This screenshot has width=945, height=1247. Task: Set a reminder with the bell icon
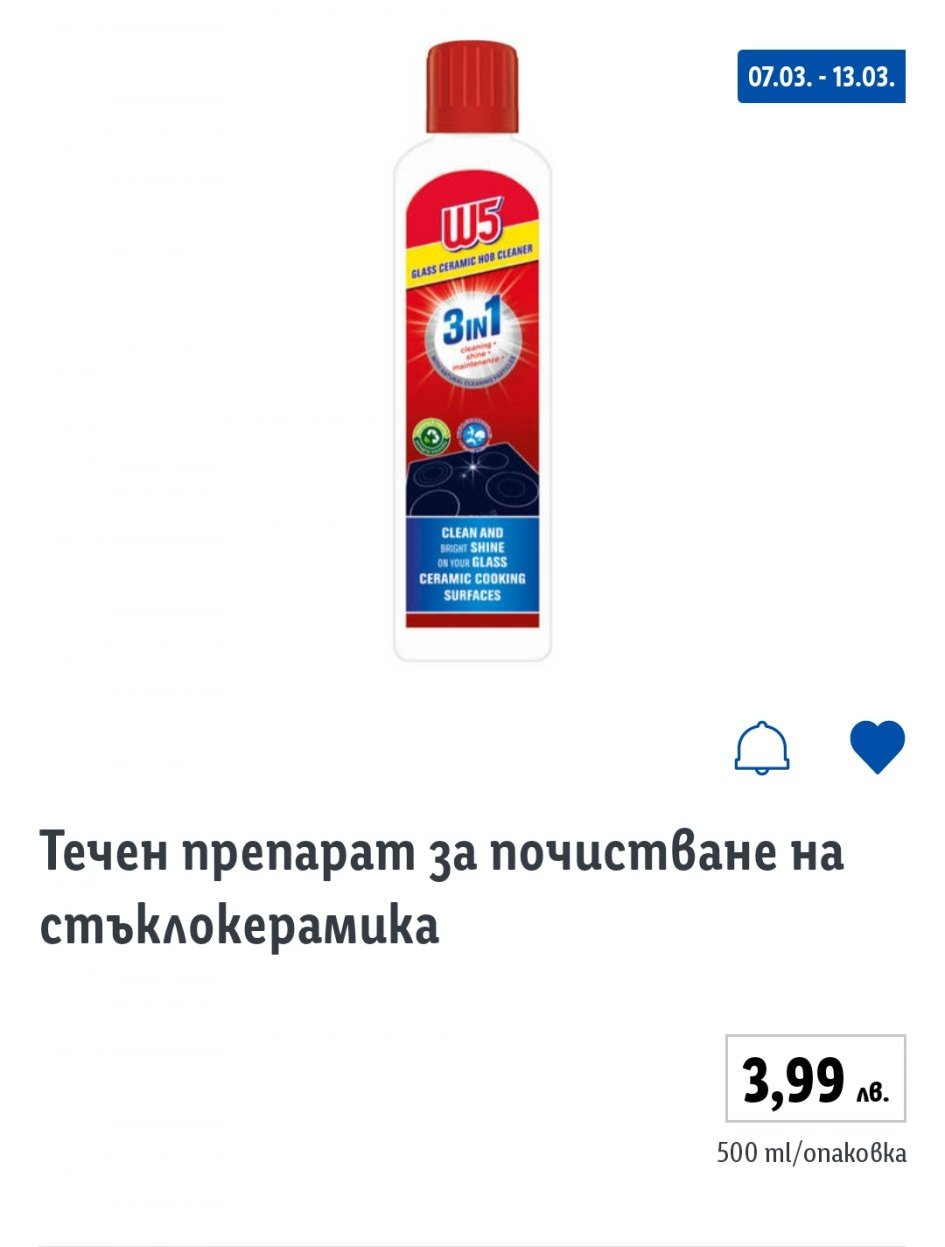click(762, 747)
